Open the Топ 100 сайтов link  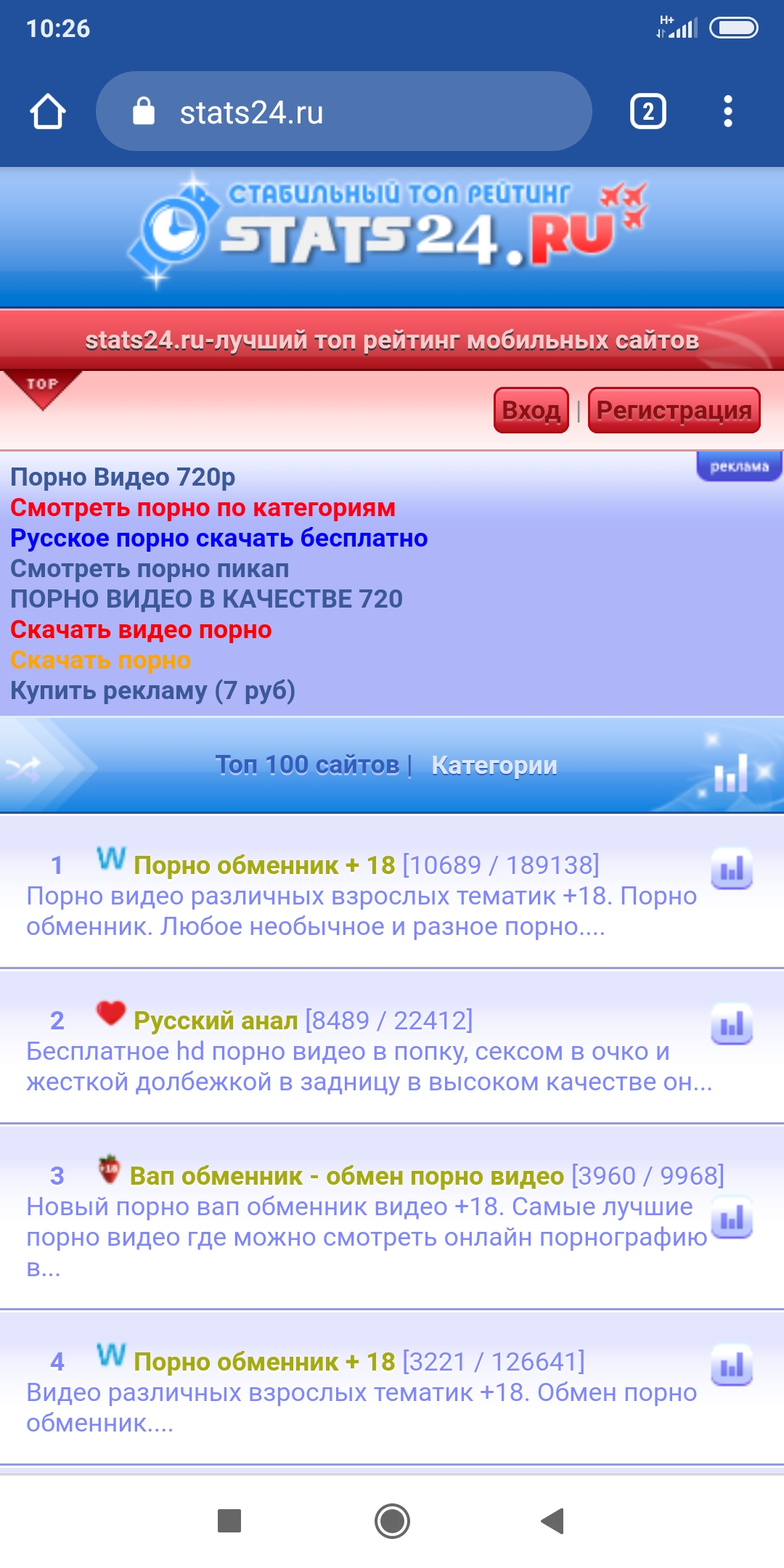point(307,764)
